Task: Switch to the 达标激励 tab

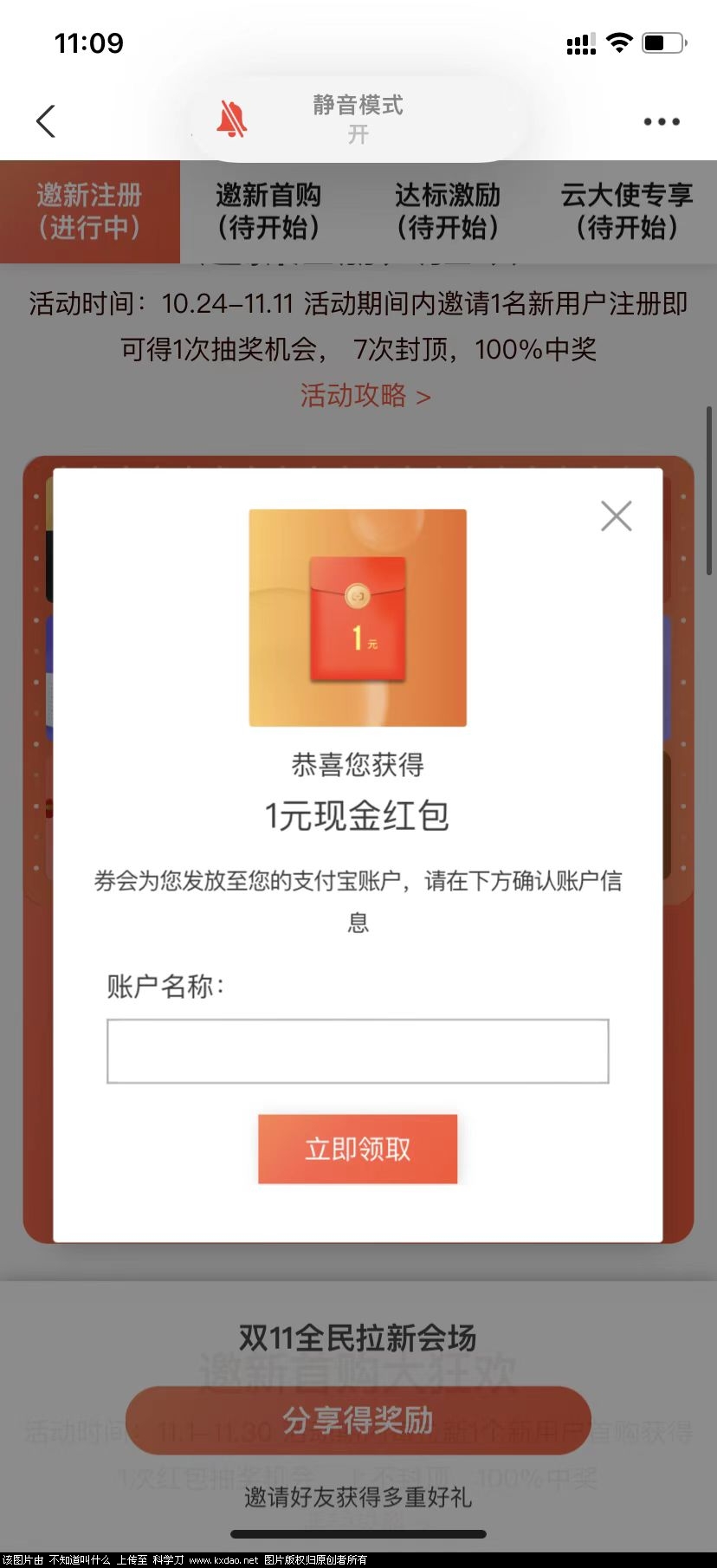Action: tap(448, 211)
